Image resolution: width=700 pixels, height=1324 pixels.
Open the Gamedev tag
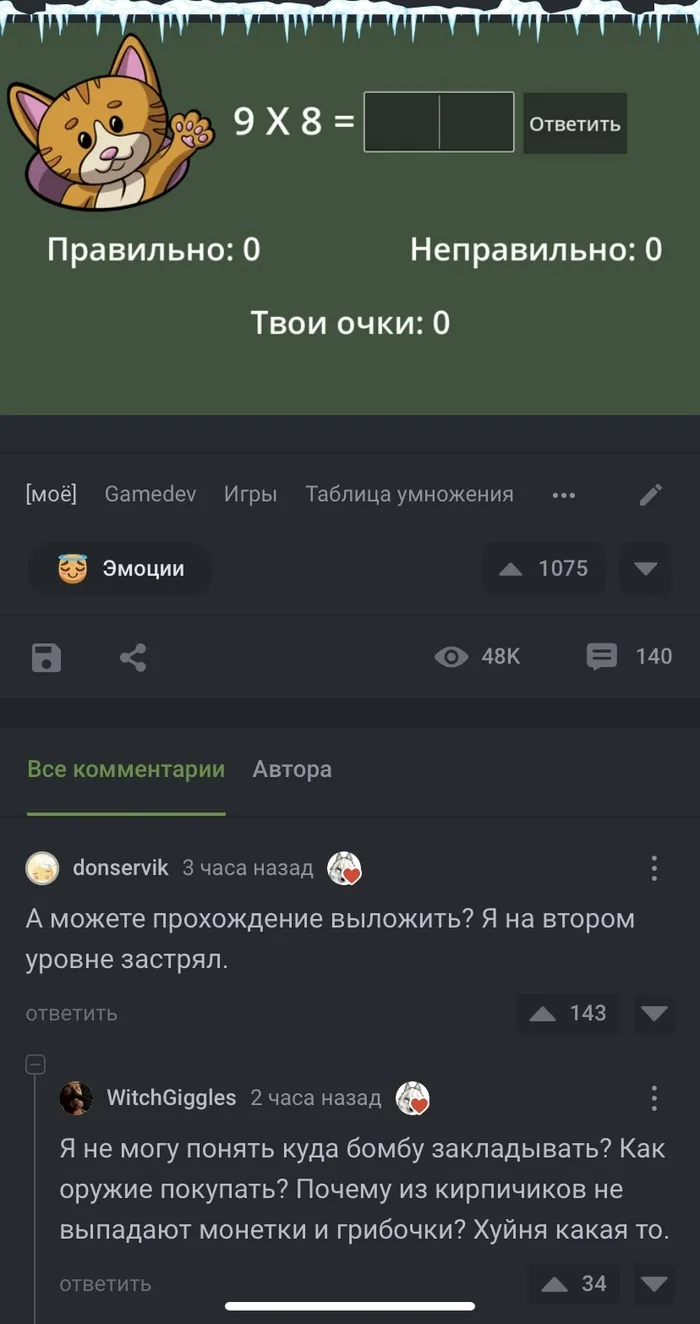pyautogui.click(x=150, y=494)
